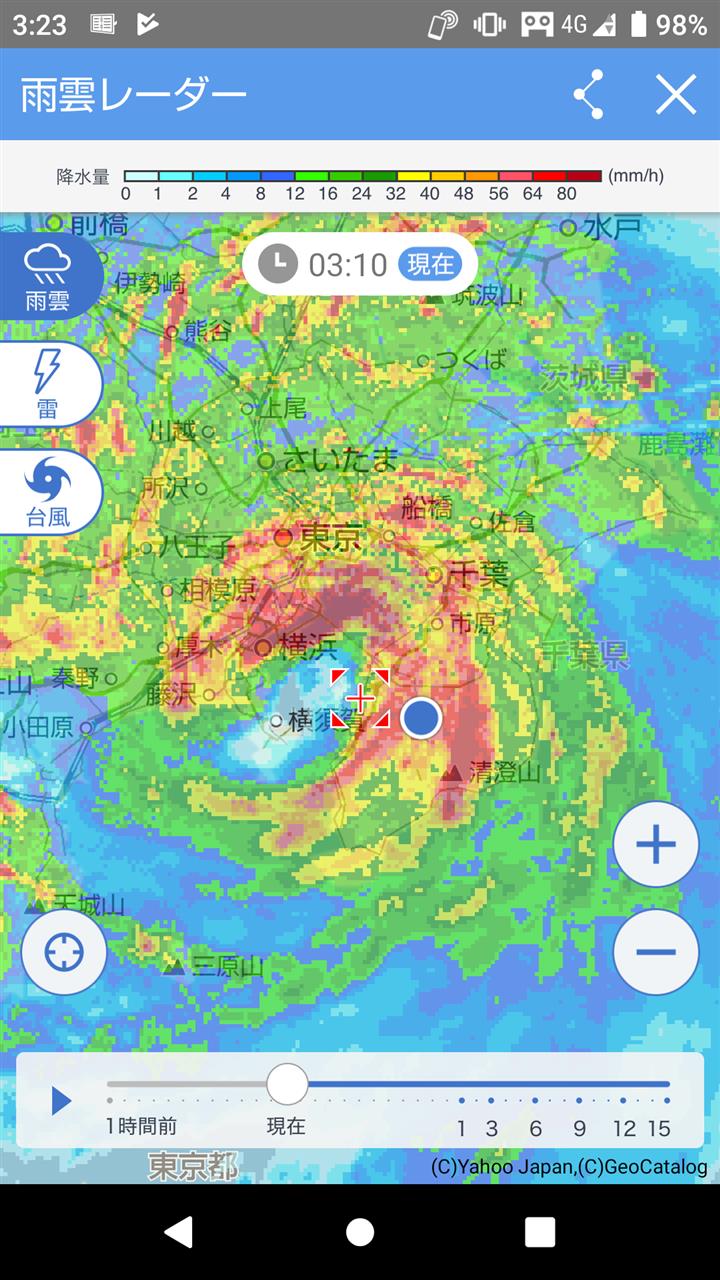
Task: Zoom in with the plus button
Action: click(x=656, y=845)
